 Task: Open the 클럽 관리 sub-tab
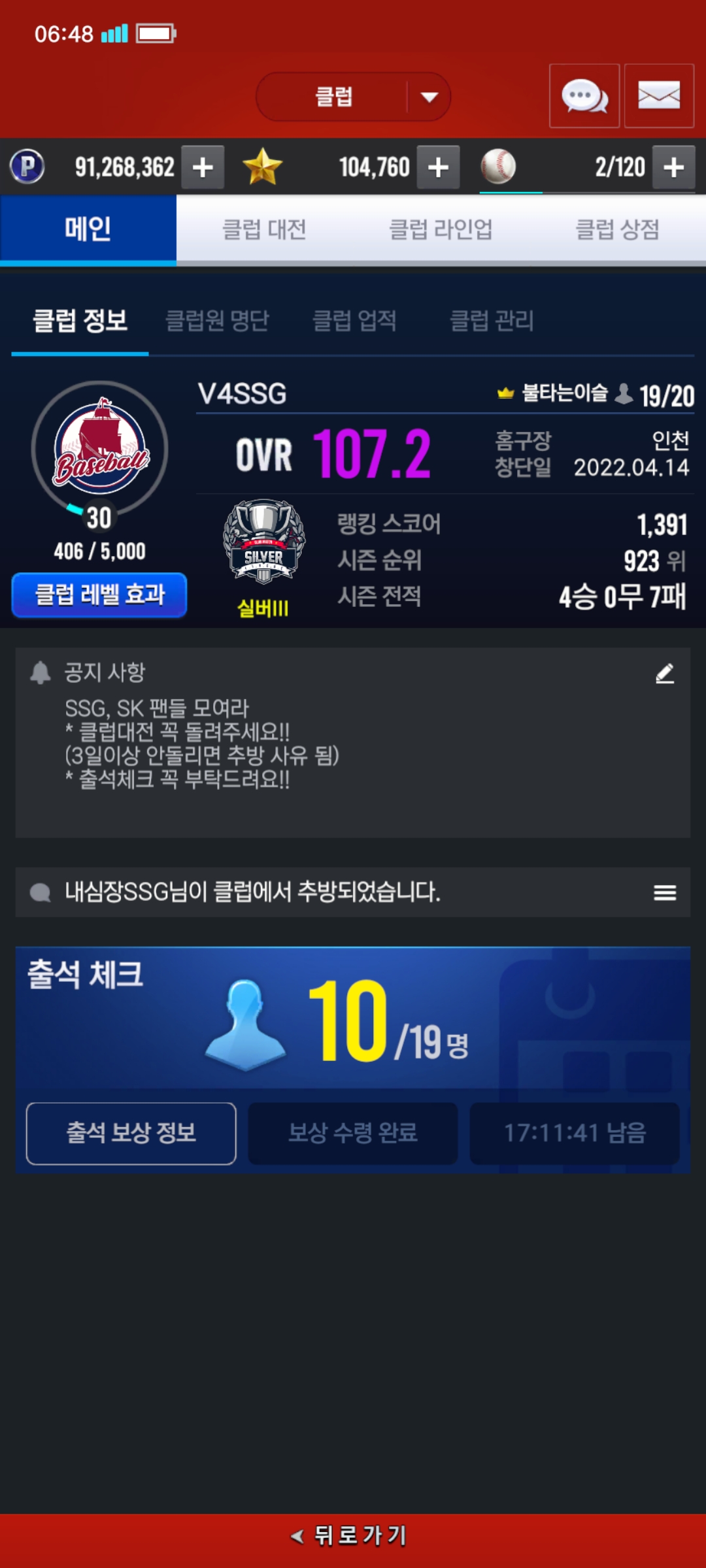tap(492, 321)
